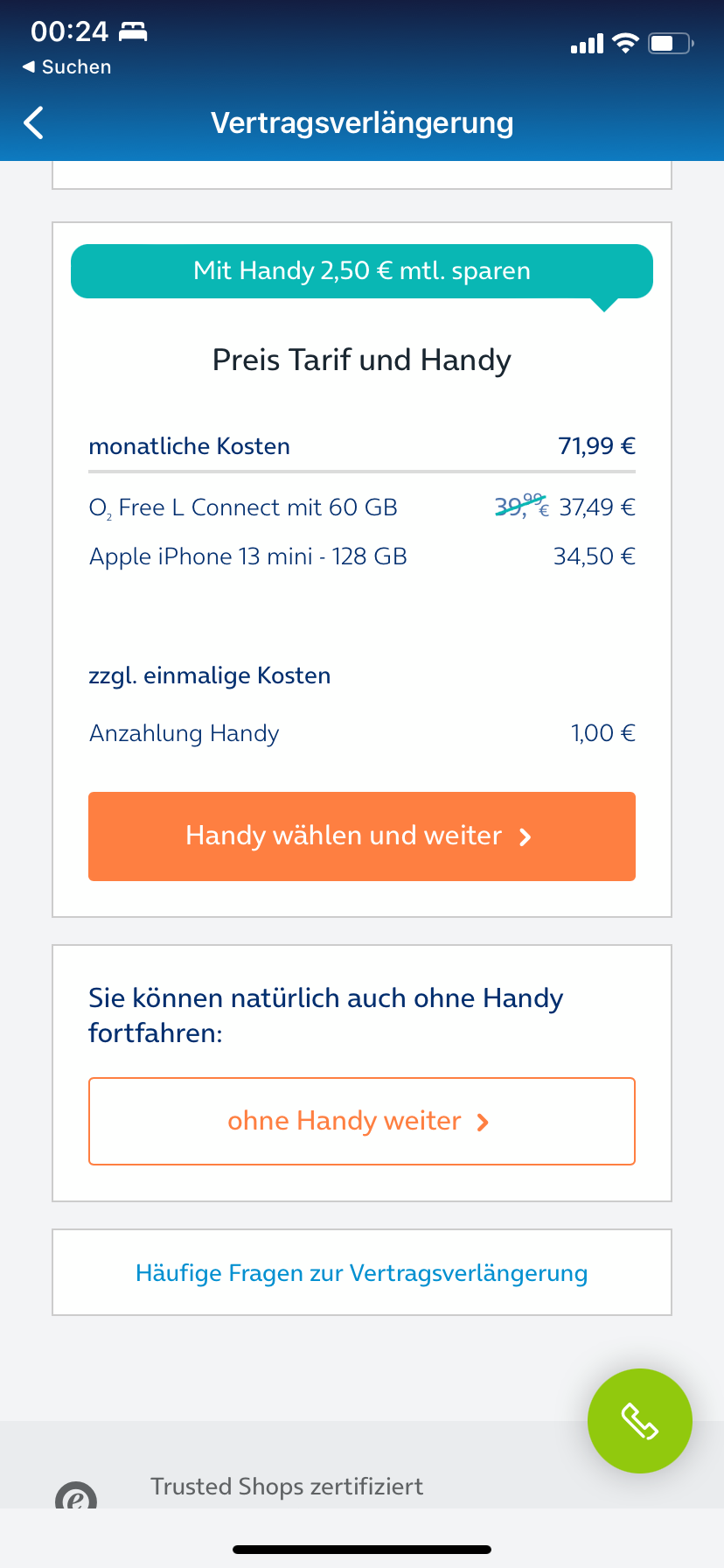Return to Suchen via status bar
This screenshot has width=724, height=1568.
click(x=66, y=67)
